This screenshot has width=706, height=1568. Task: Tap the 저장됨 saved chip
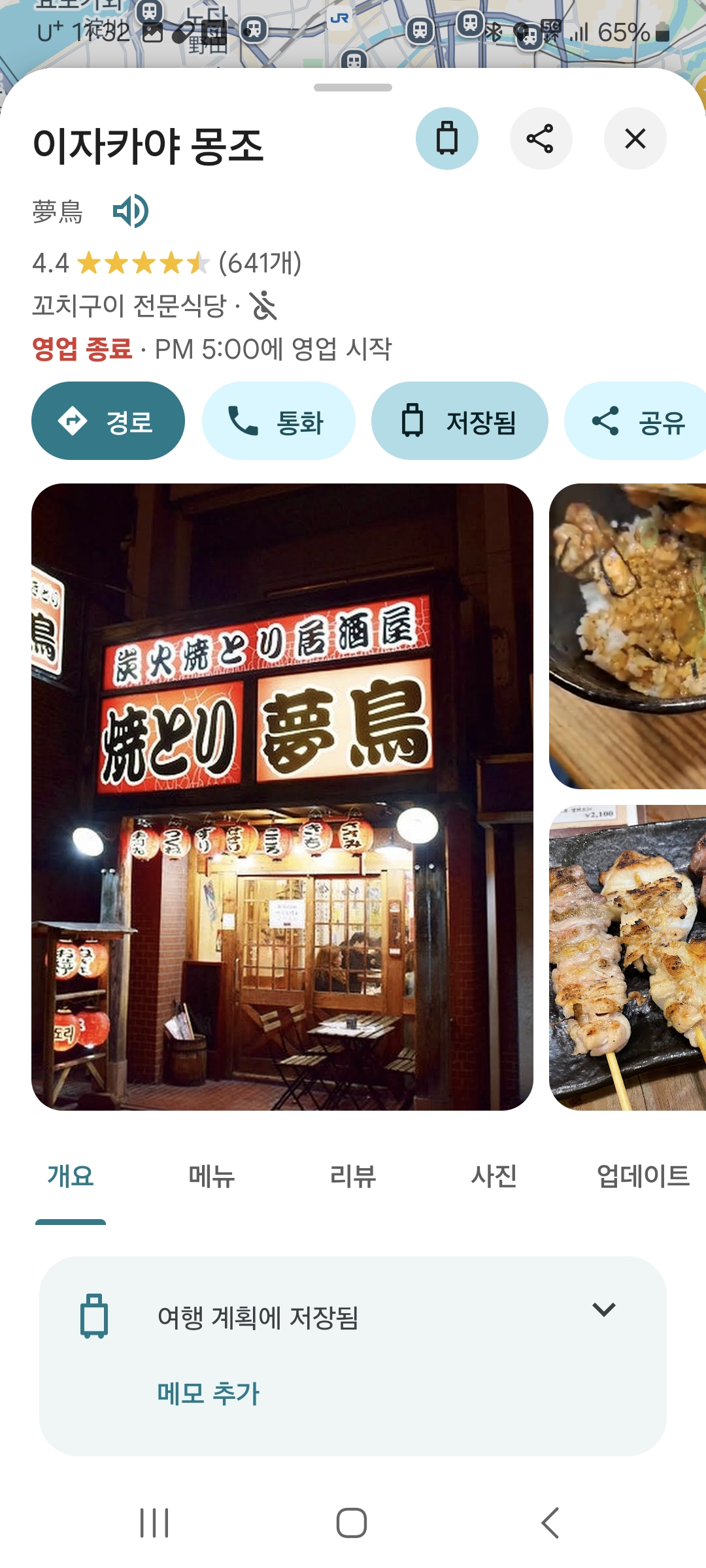click(459, 421)
